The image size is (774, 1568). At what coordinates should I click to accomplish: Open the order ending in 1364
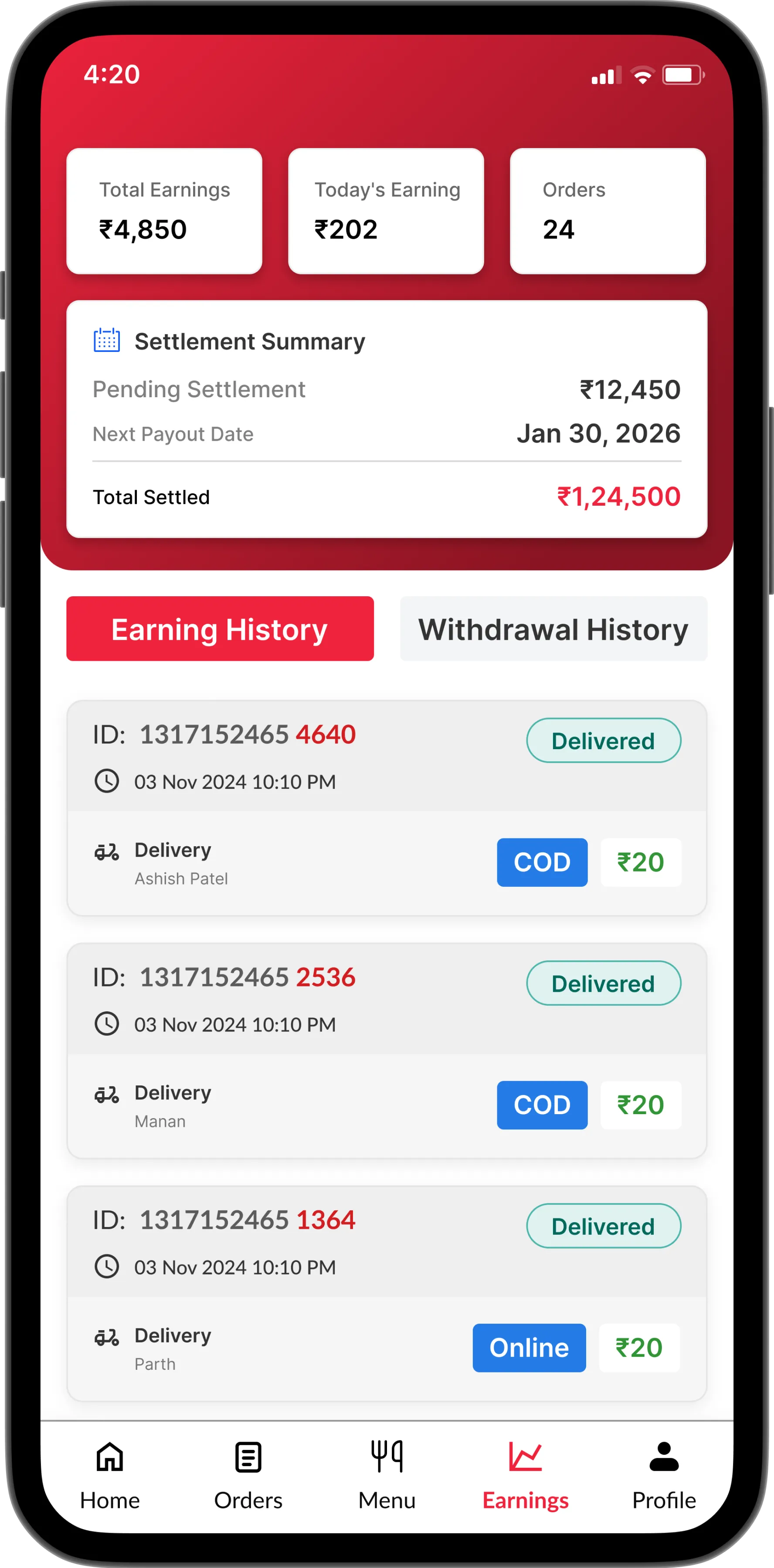(x=387, y=1293)
